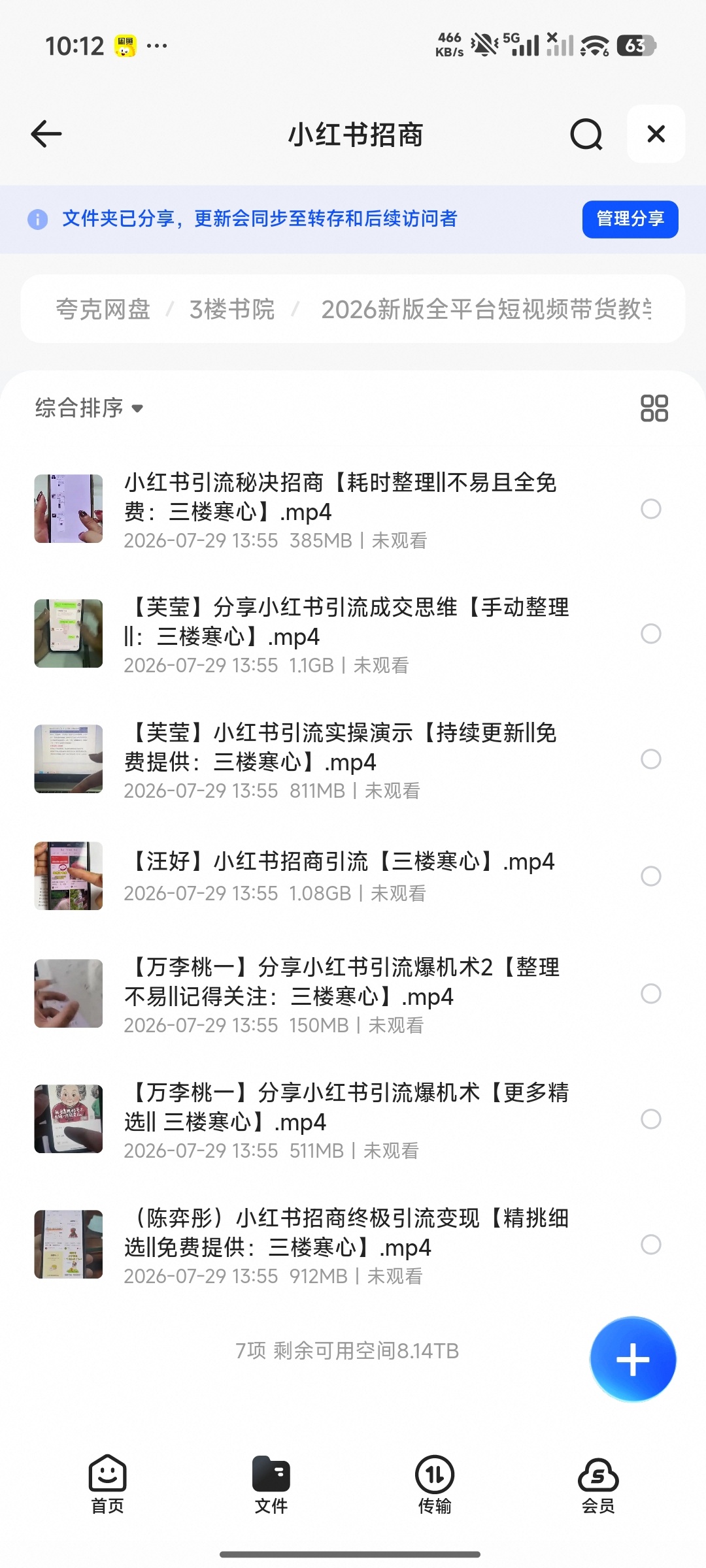This screenshot has width=706, height=1568.
Task: Select the 【汪好】小红书招商引流 file circle
Action: coord(650,876)
